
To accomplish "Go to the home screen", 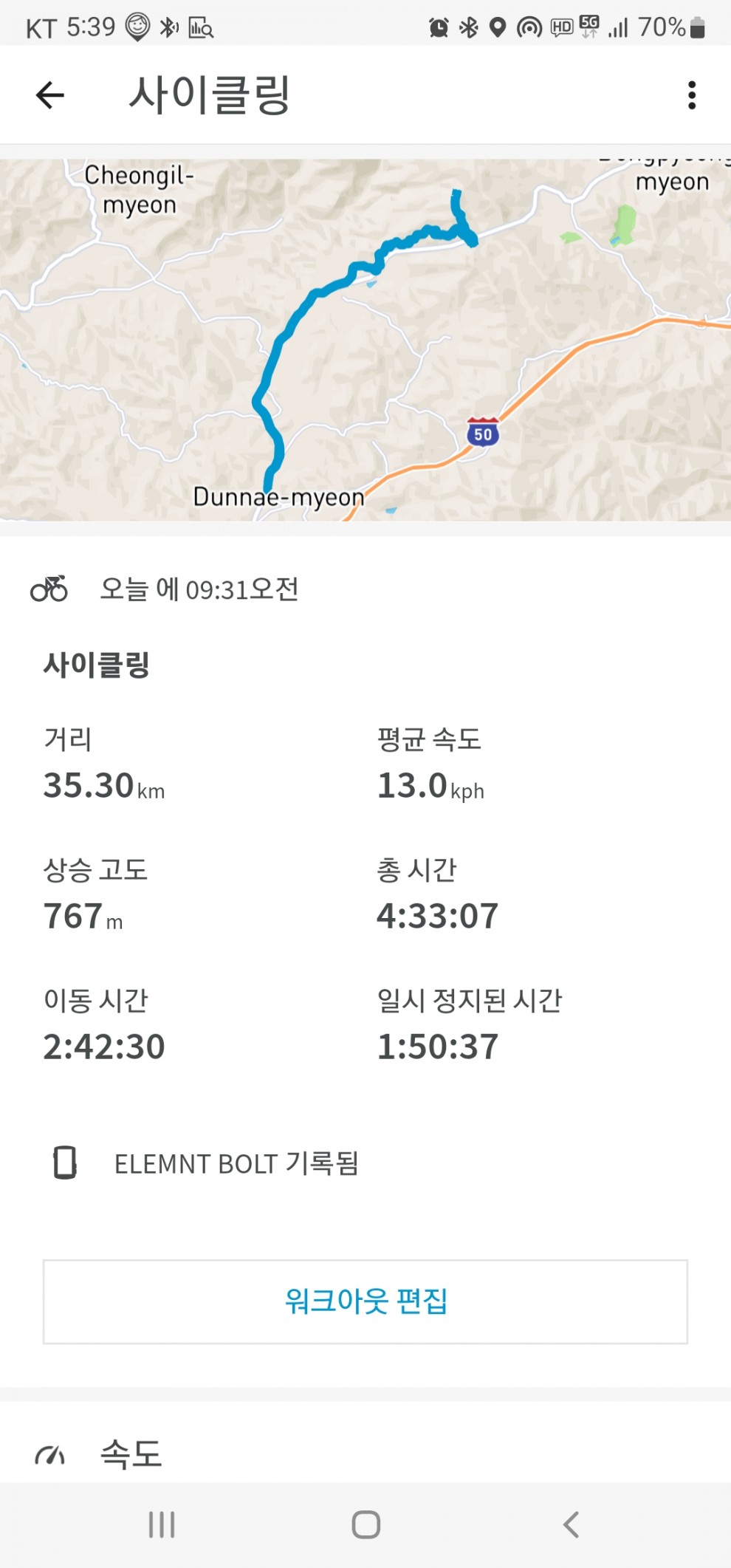I will click(x=366, y=1524).
